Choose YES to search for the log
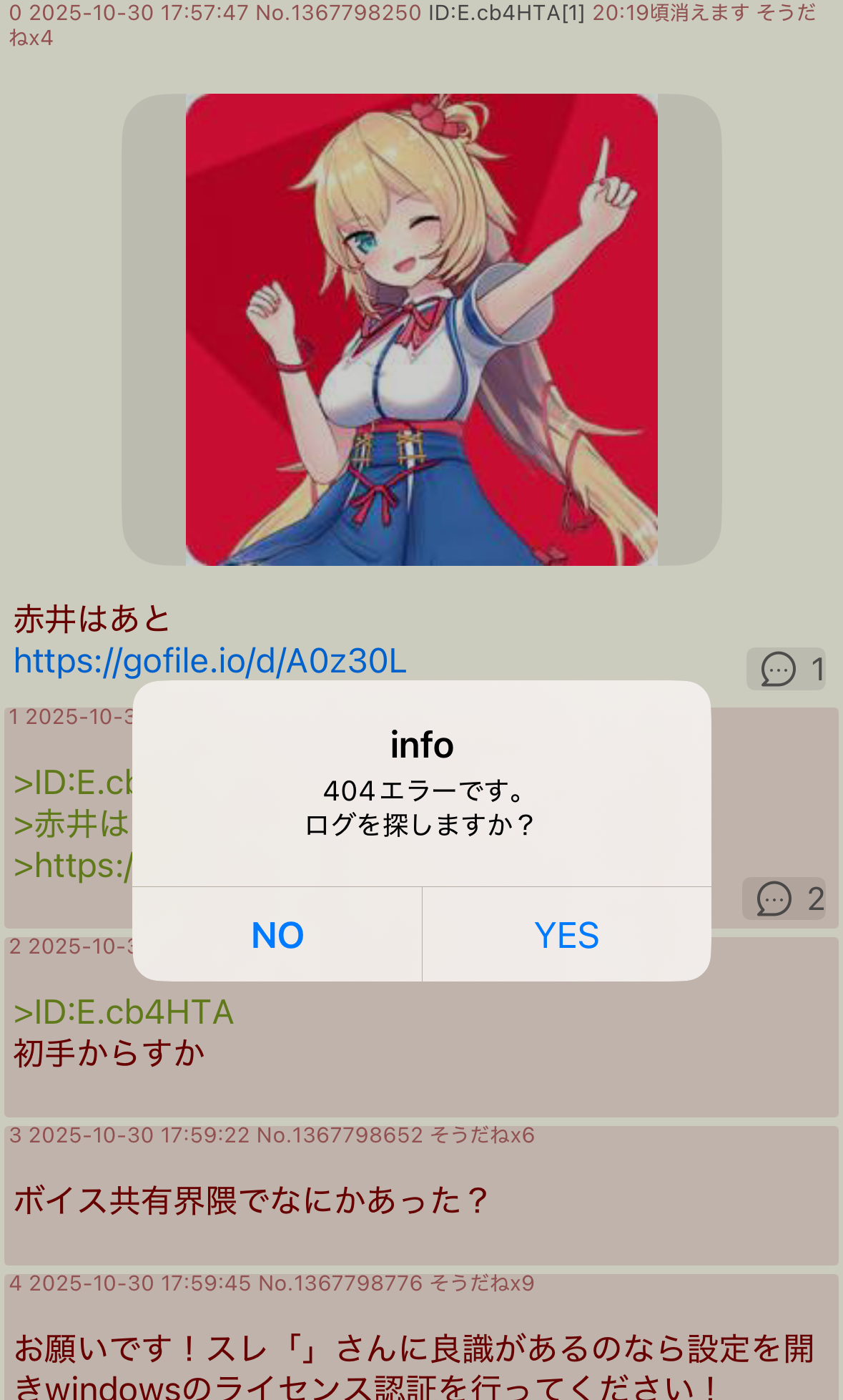Viewport: 843px width, 1400px height. tap(566, 934)
